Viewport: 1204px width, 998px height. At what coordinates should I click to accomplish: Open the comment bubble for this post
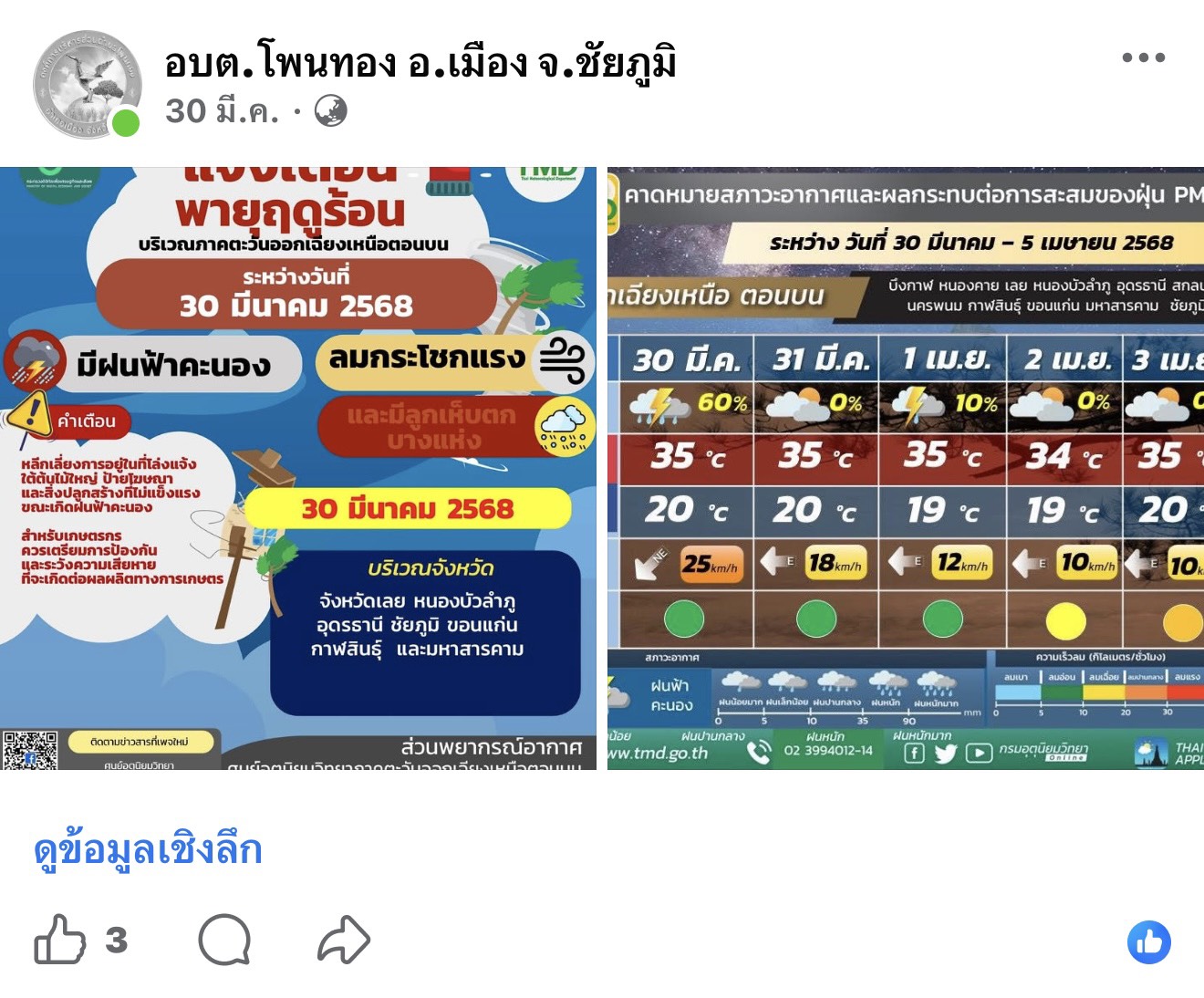pos(224,940)
